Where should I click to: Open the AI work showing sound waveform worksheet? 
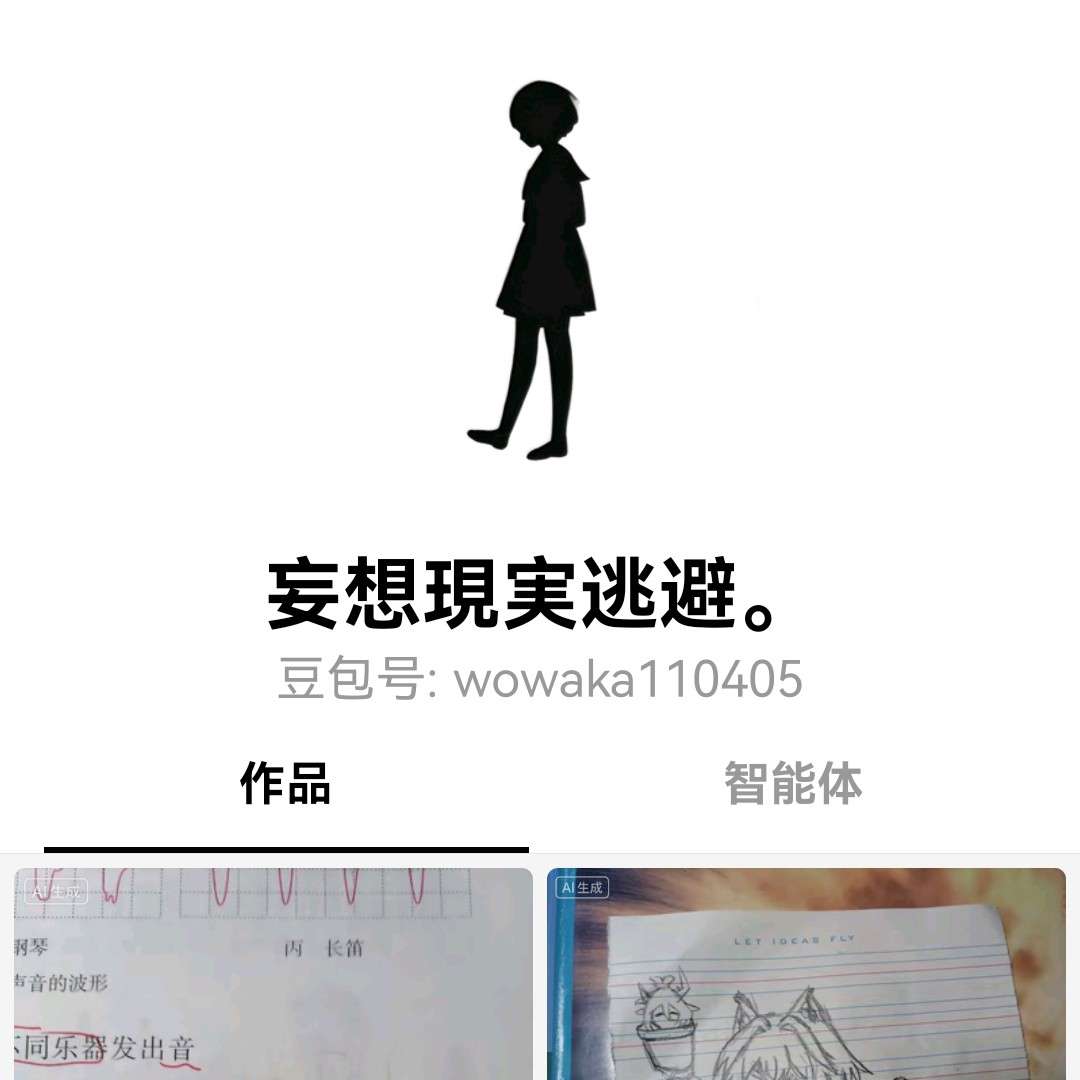click(273, 974)
